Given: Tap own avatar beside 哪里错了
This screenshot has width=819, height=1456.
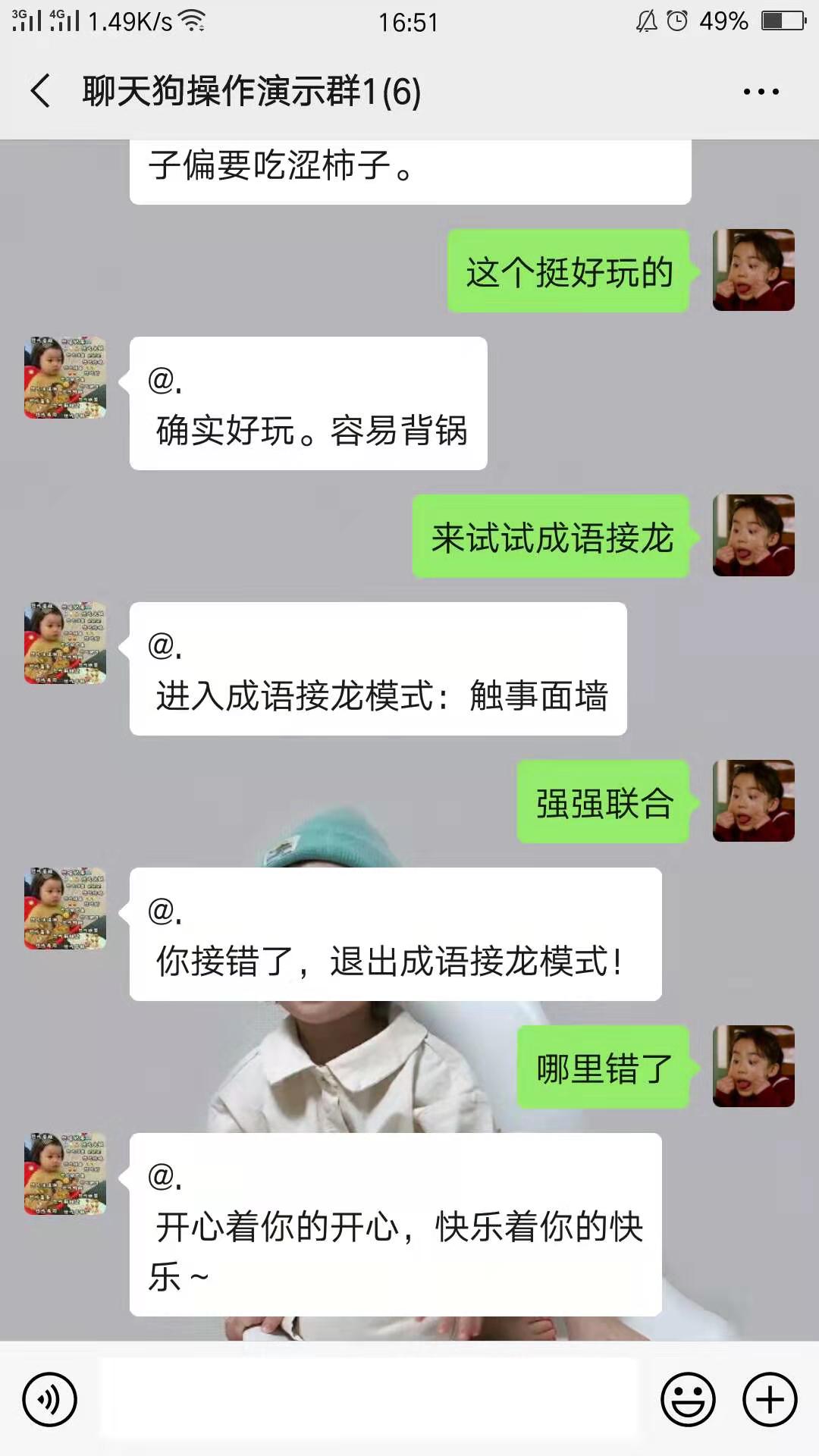Looking at the screenshot, I should click(x=753, y=1066).
